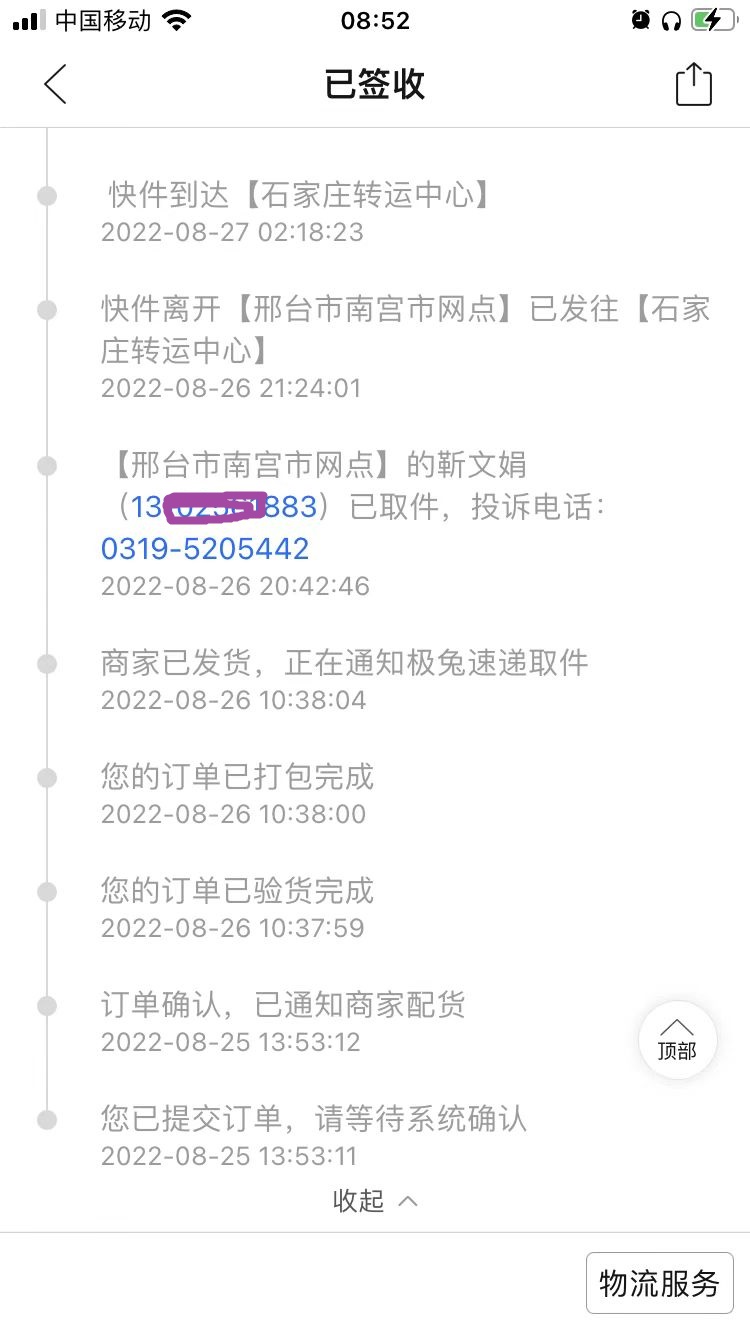Tap the share icon at top right

point(694,84)
